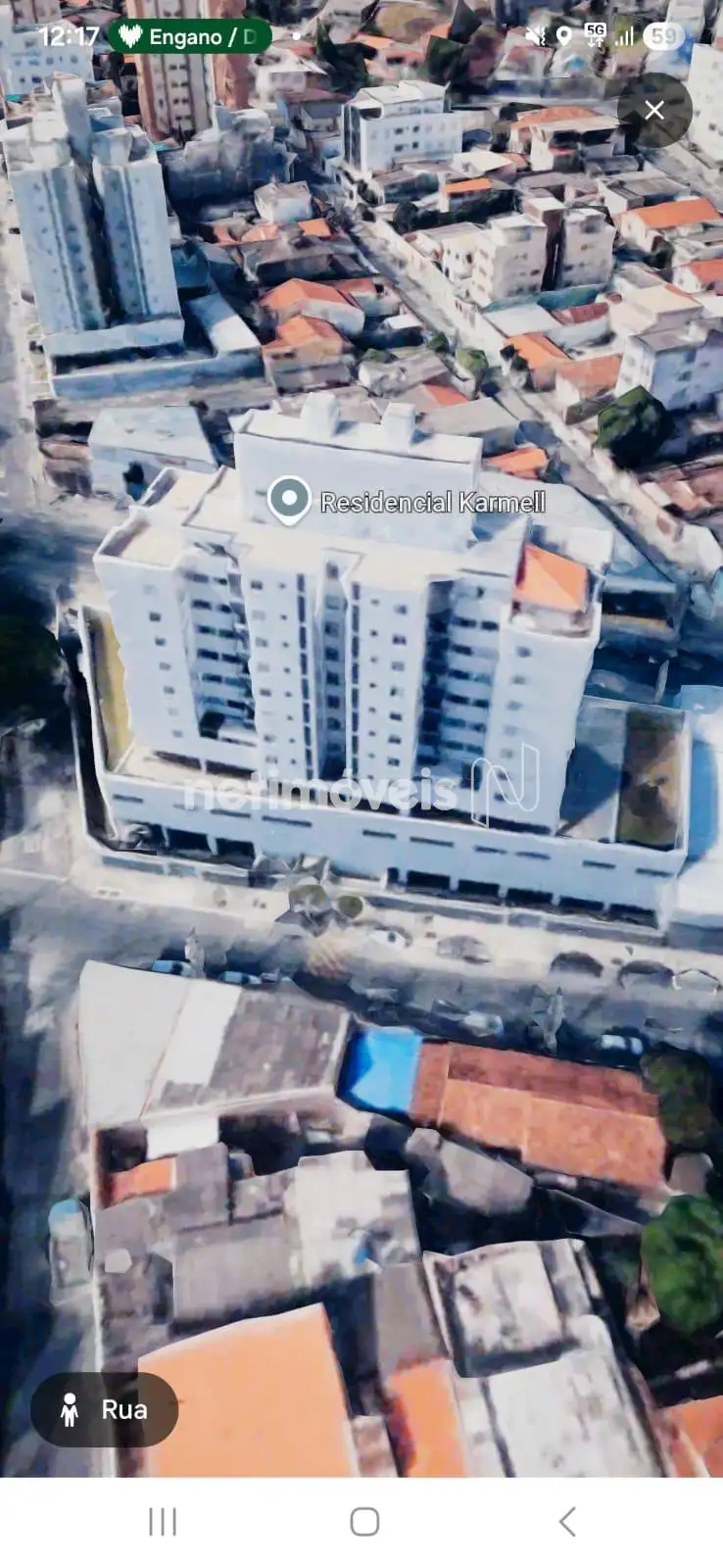Switch to the Rua street view
Image resolution: width=723 pixels, height=1568 pixels.
[x=105, y=1409]
